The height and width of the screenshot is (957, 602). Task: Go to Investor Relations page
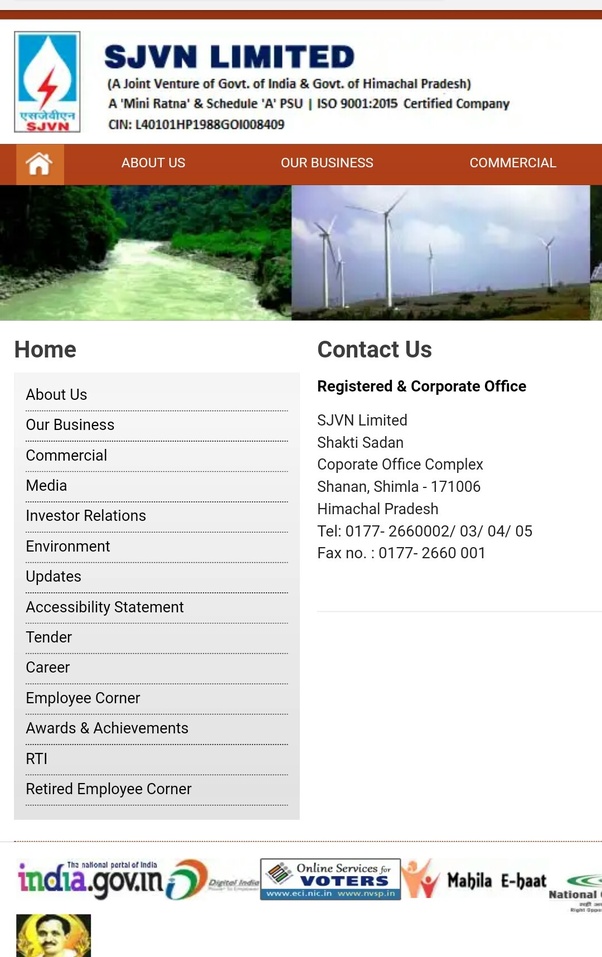point(86,516)
